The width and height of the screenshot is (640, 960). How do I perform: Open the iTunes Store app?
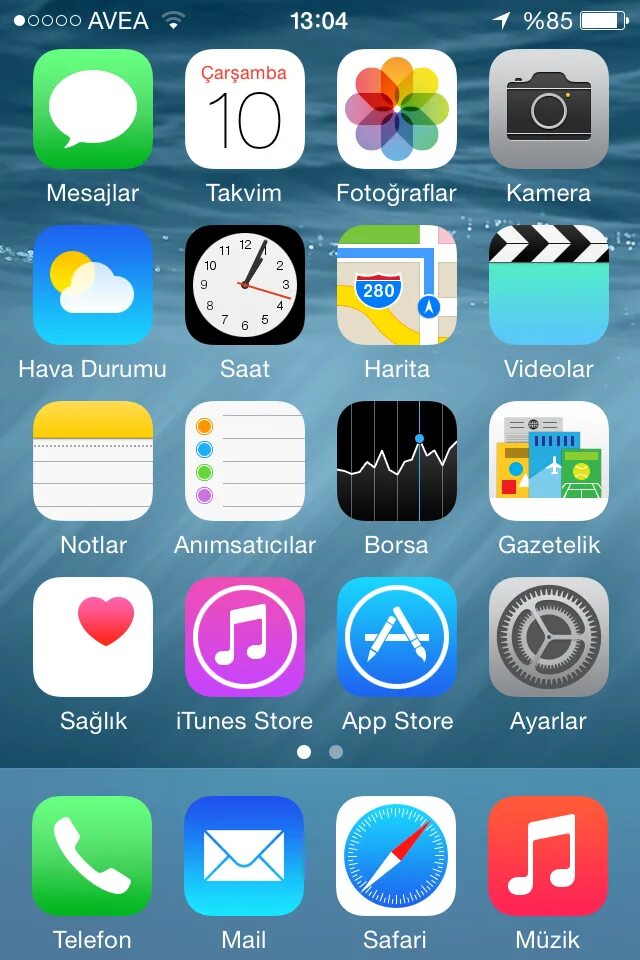245,637
